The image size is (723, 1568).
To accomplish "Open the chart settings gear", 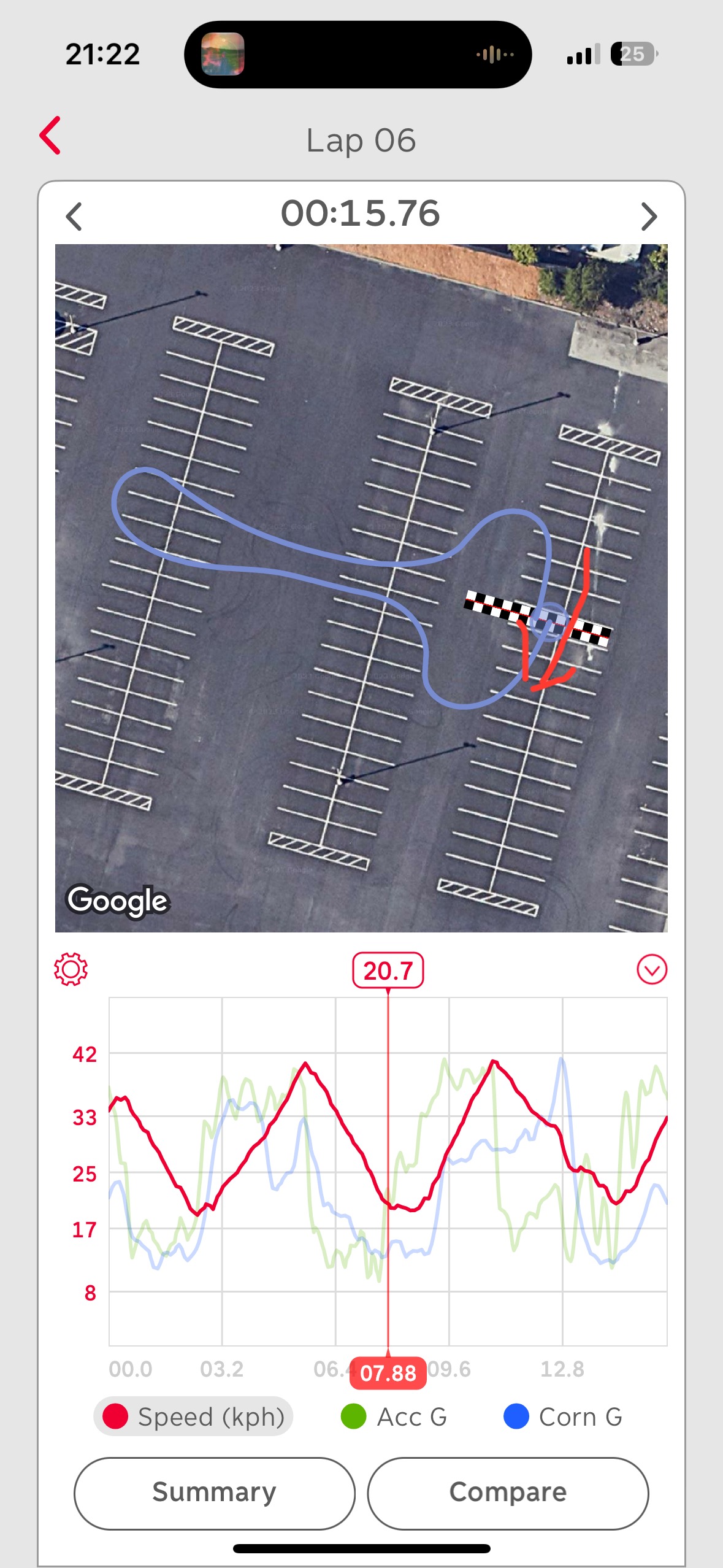I will click(x=71, y=969).
